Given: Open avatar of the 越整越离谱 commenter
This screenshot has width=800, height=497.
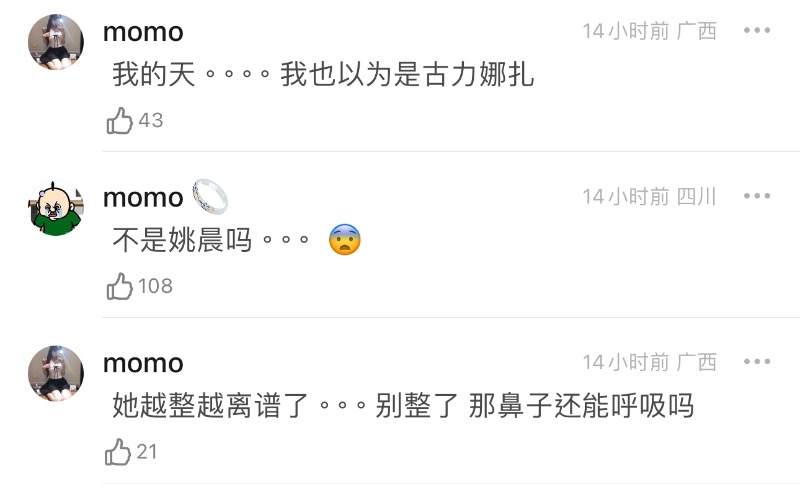Looking at the screenshot, I should tap(56, 373).
